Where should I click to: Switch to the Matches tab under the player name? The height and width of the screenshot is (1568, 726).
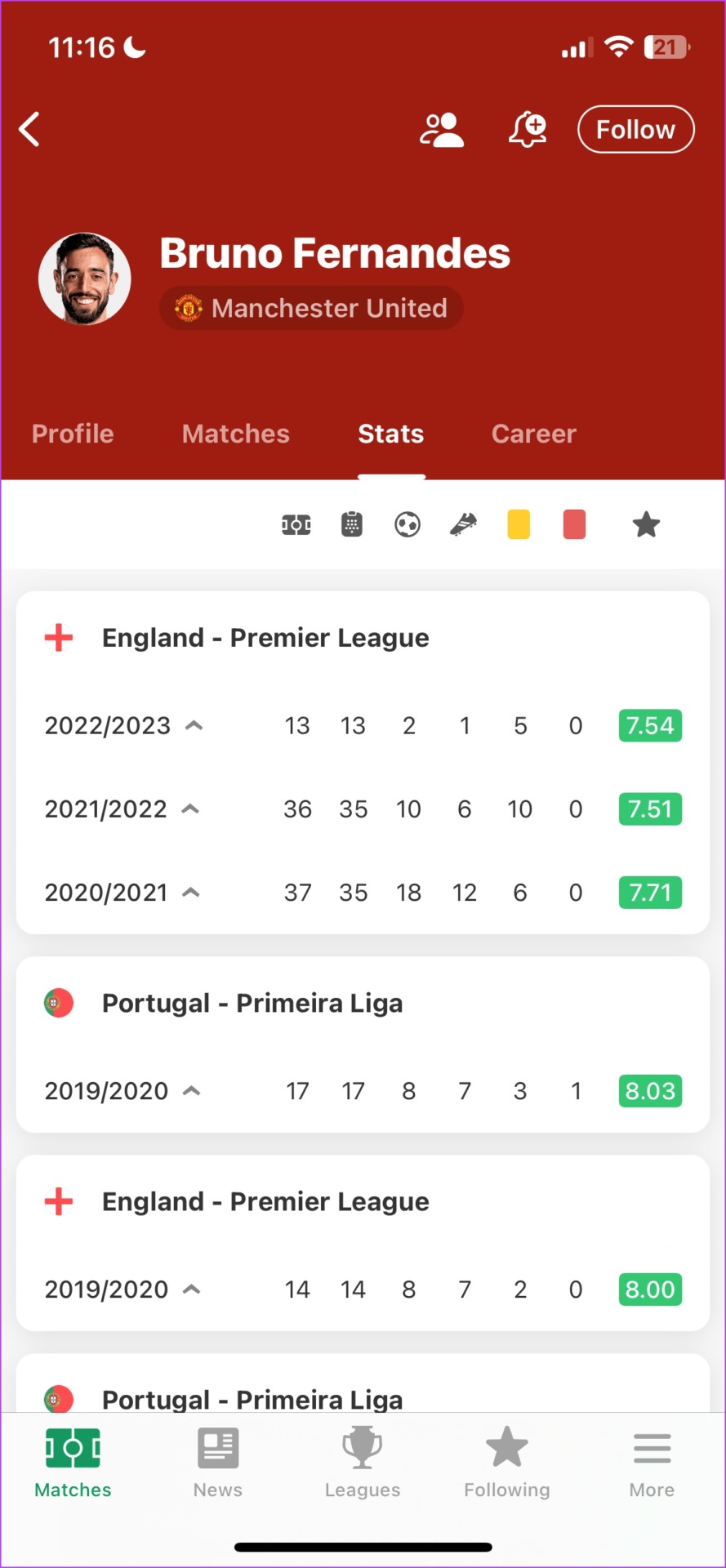pyautogui.click(x=236, y=434)
